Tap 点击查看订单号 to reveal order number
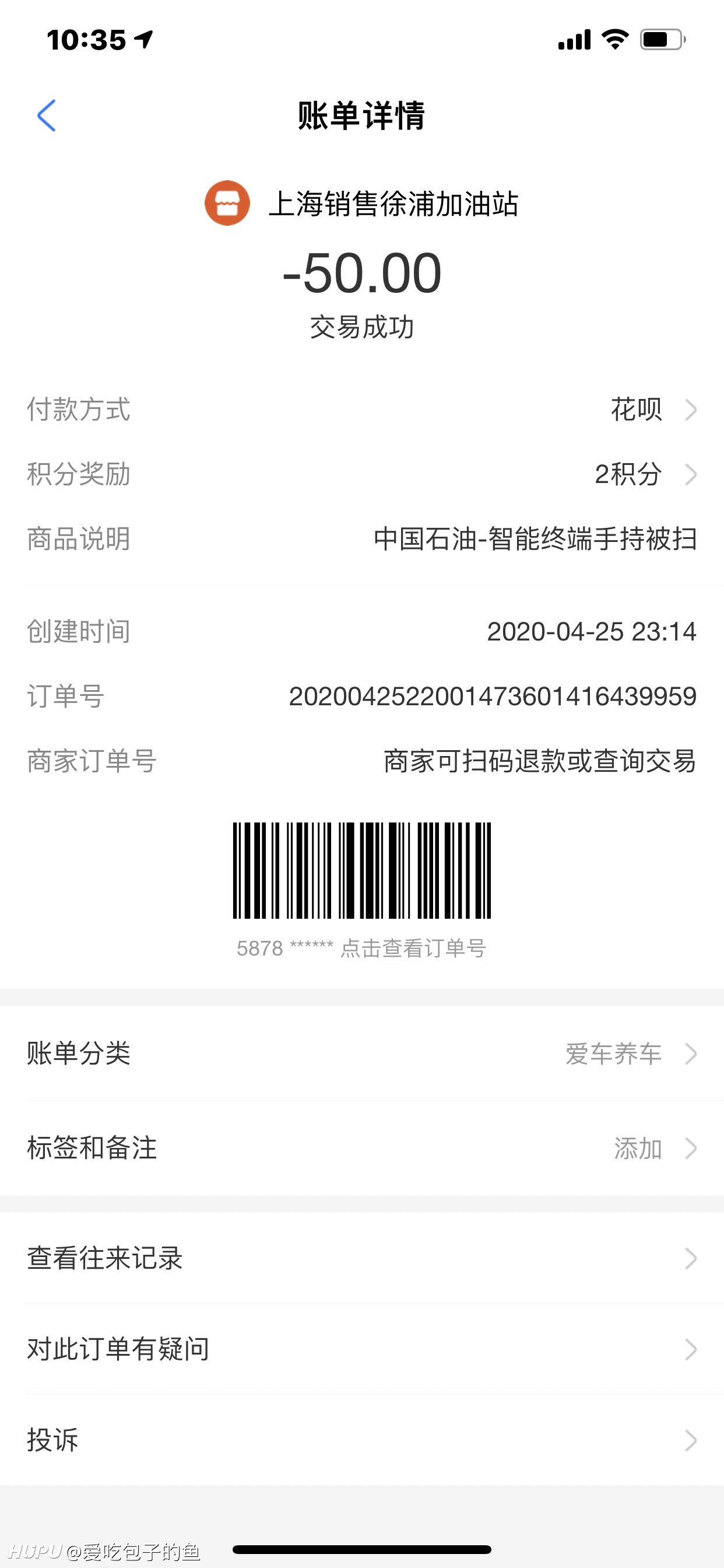This screenshot has height=1568, width=724. click(x=413, y=949)
